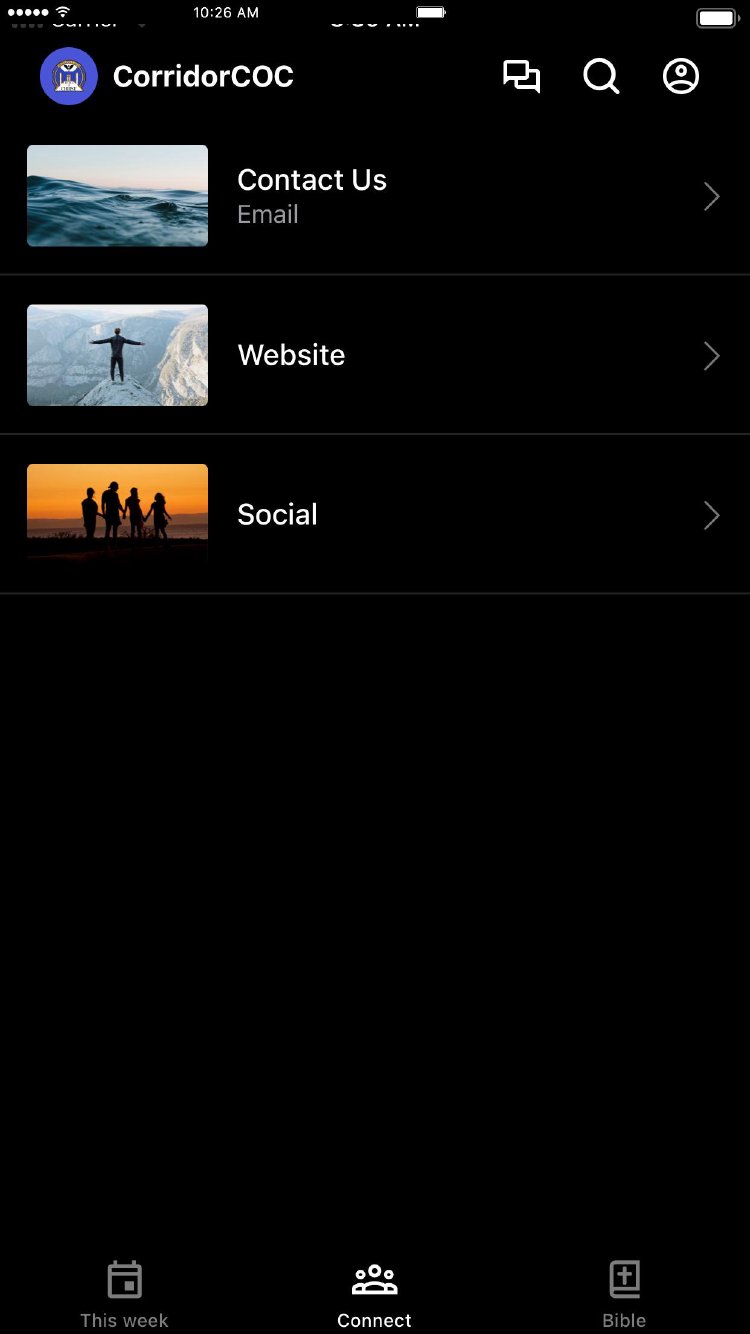Open Contact Us email row
Screen dimensions: 750x1334
[x=374, y=196]
